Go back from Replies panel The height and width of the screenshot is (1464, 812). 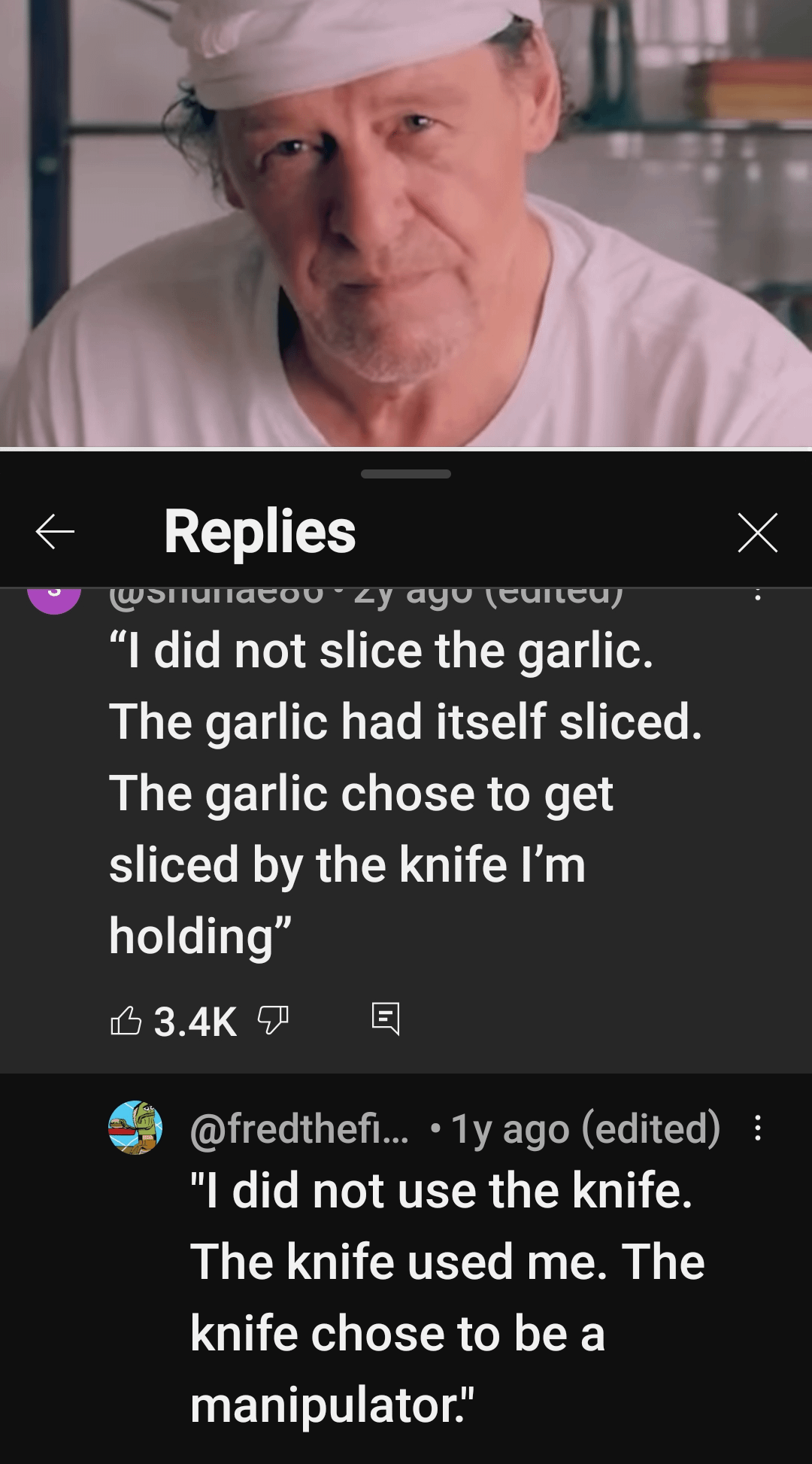[x=55, y=532]
